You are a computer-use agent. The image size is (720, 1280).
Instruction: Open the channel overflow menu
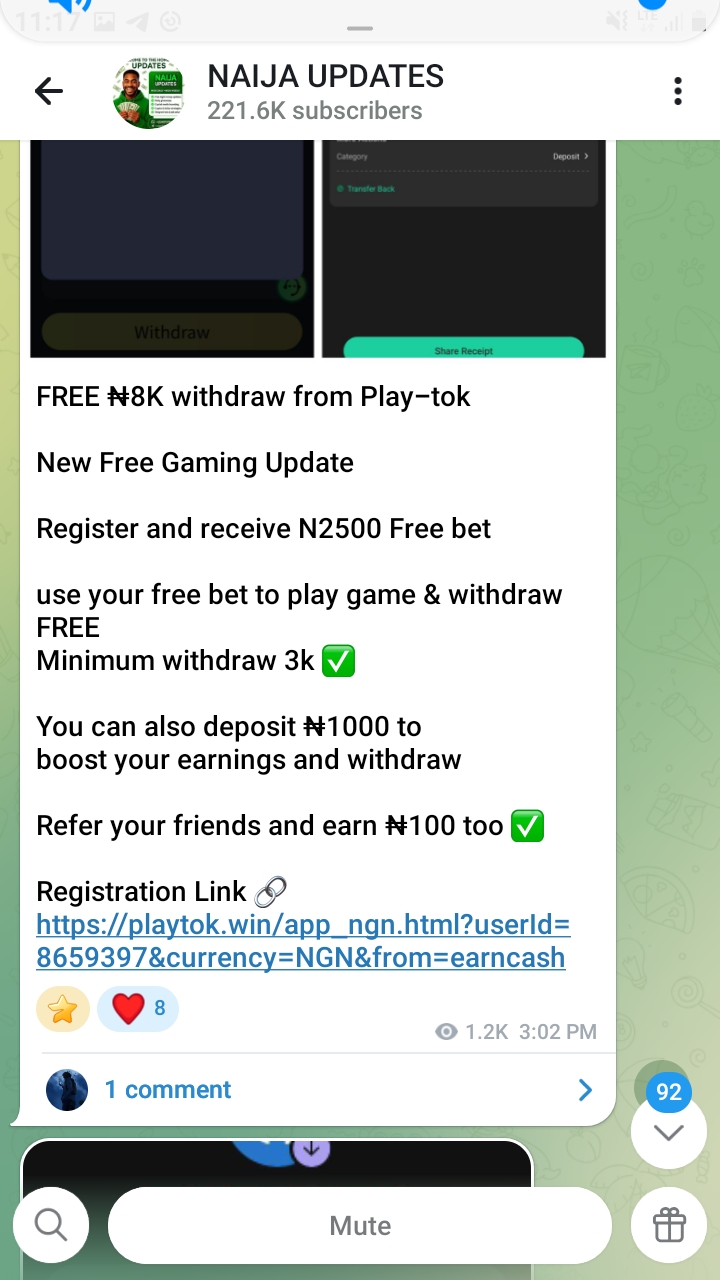(x=678, y=92)
